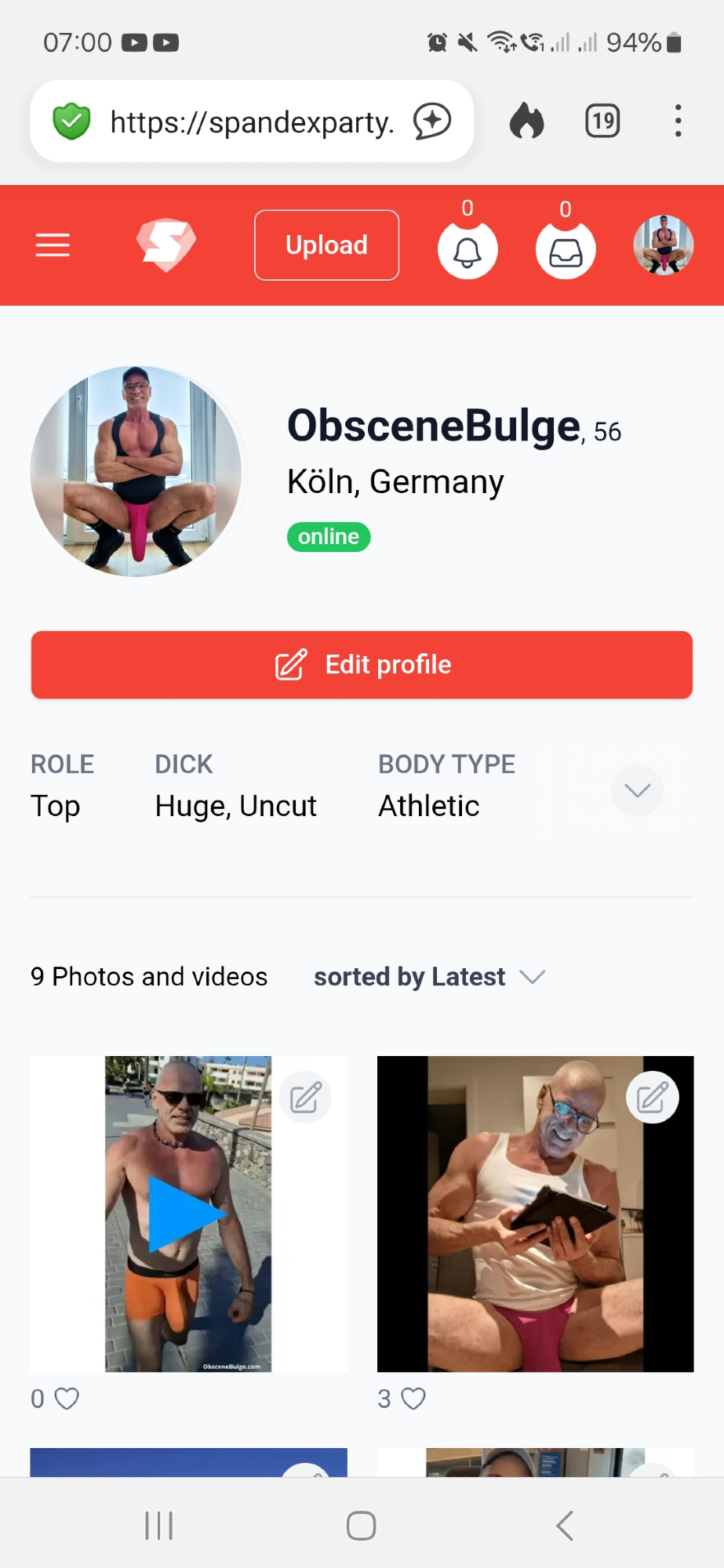
Task: Tap the site logo to go home
Action: [x=166, y=245]
